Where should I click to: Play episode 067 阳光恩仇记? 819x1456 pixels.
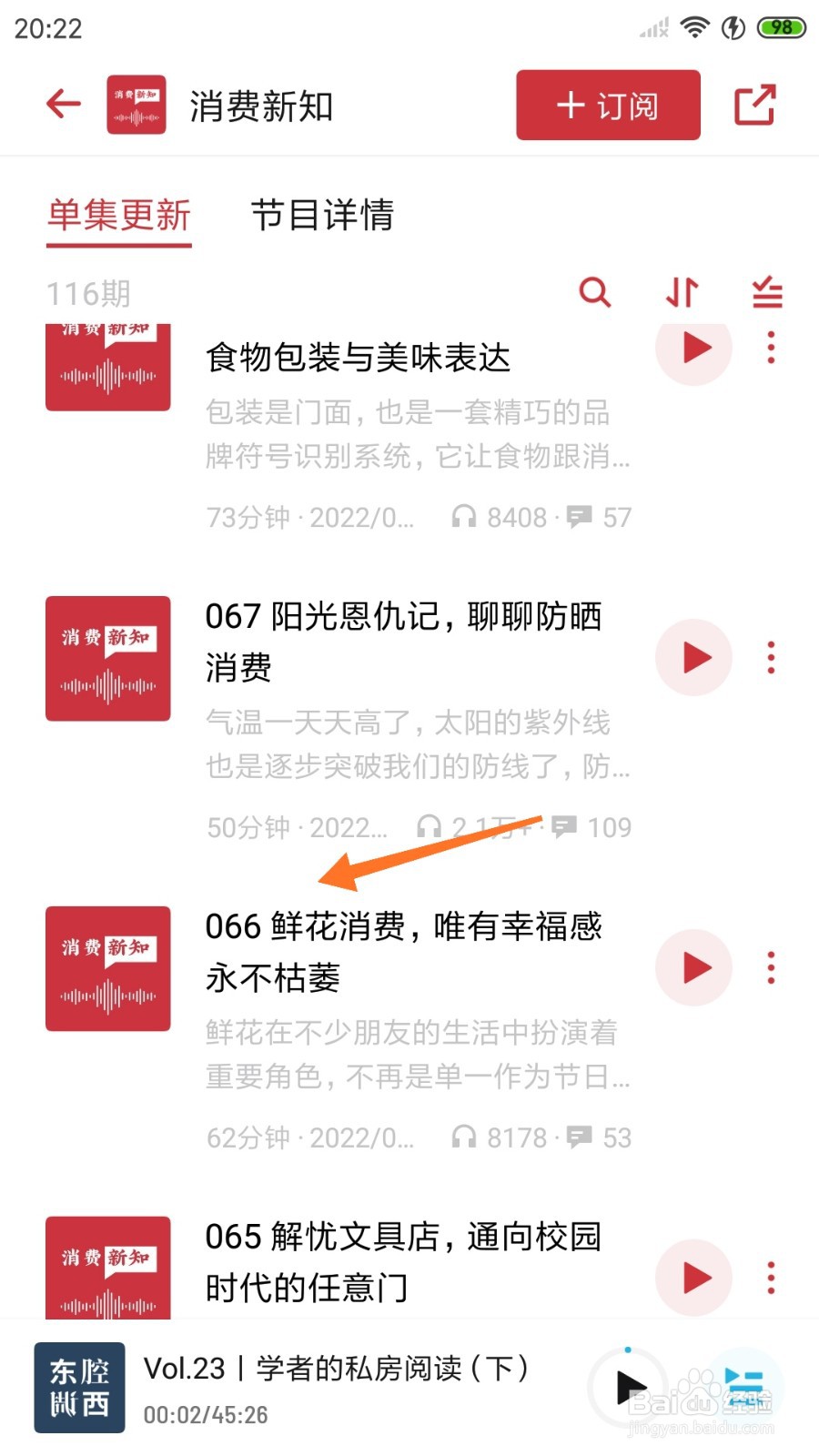click(x=694, y=657)
